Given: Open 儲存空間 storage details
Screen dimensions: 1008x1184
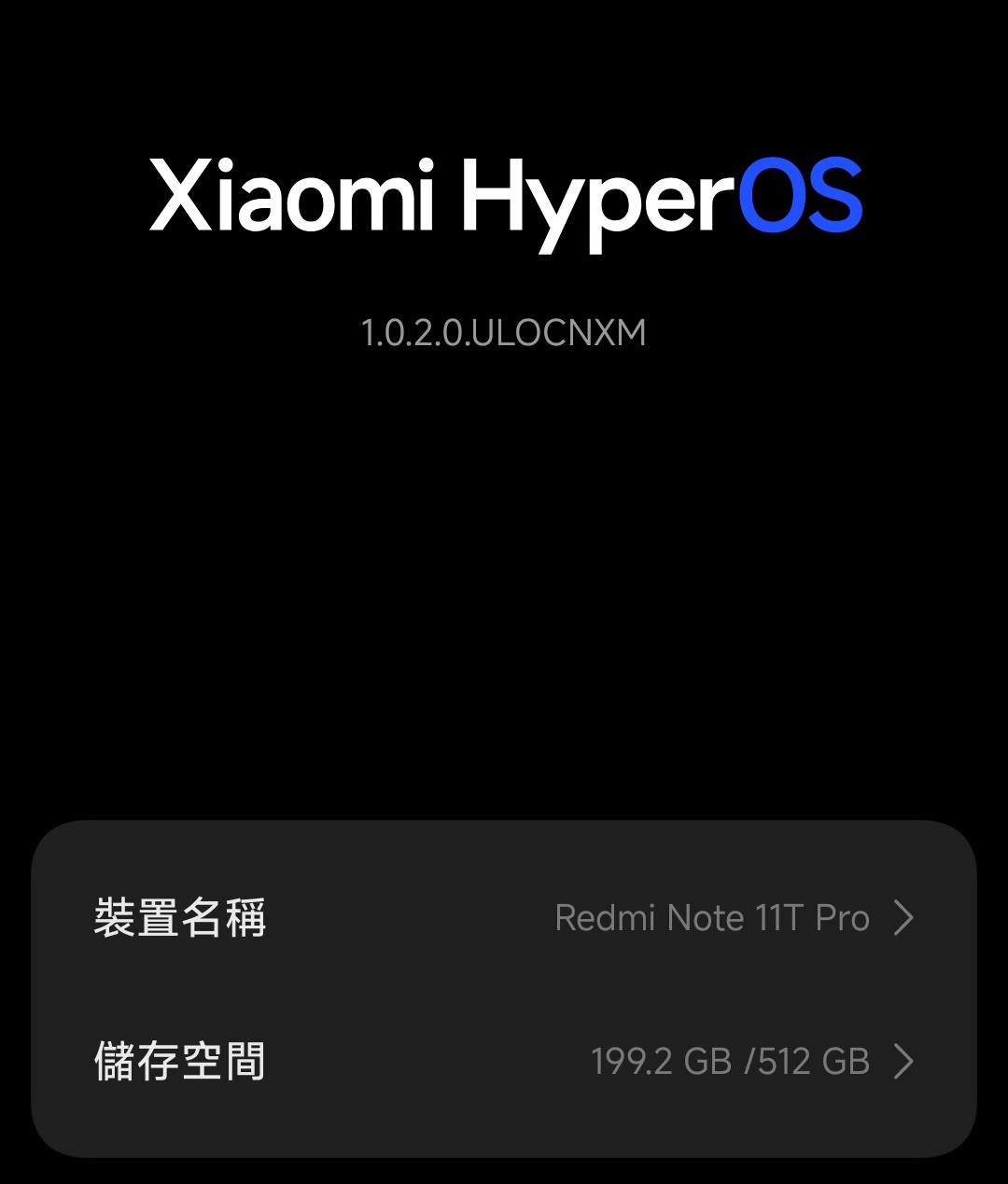Looking at the screenshot, I should click(x=504, y=1062).
